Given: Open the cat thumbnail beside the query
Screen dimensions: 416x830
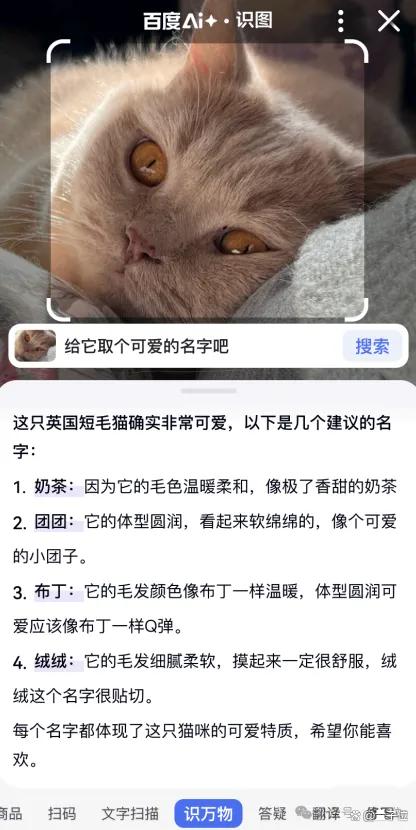Looking at the screenshot, I should pos(35,346).
